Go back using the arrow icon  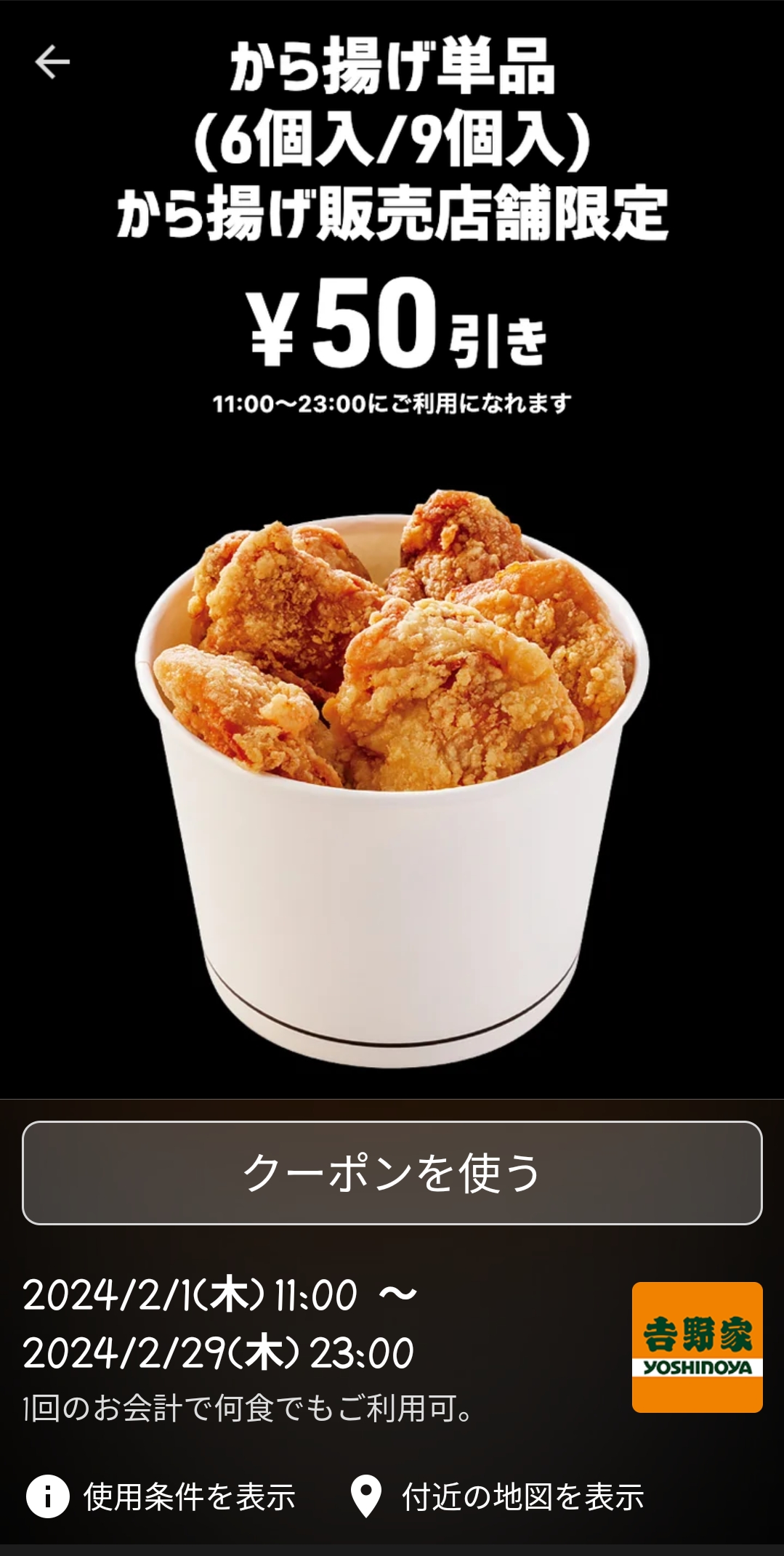coord(52,62)
